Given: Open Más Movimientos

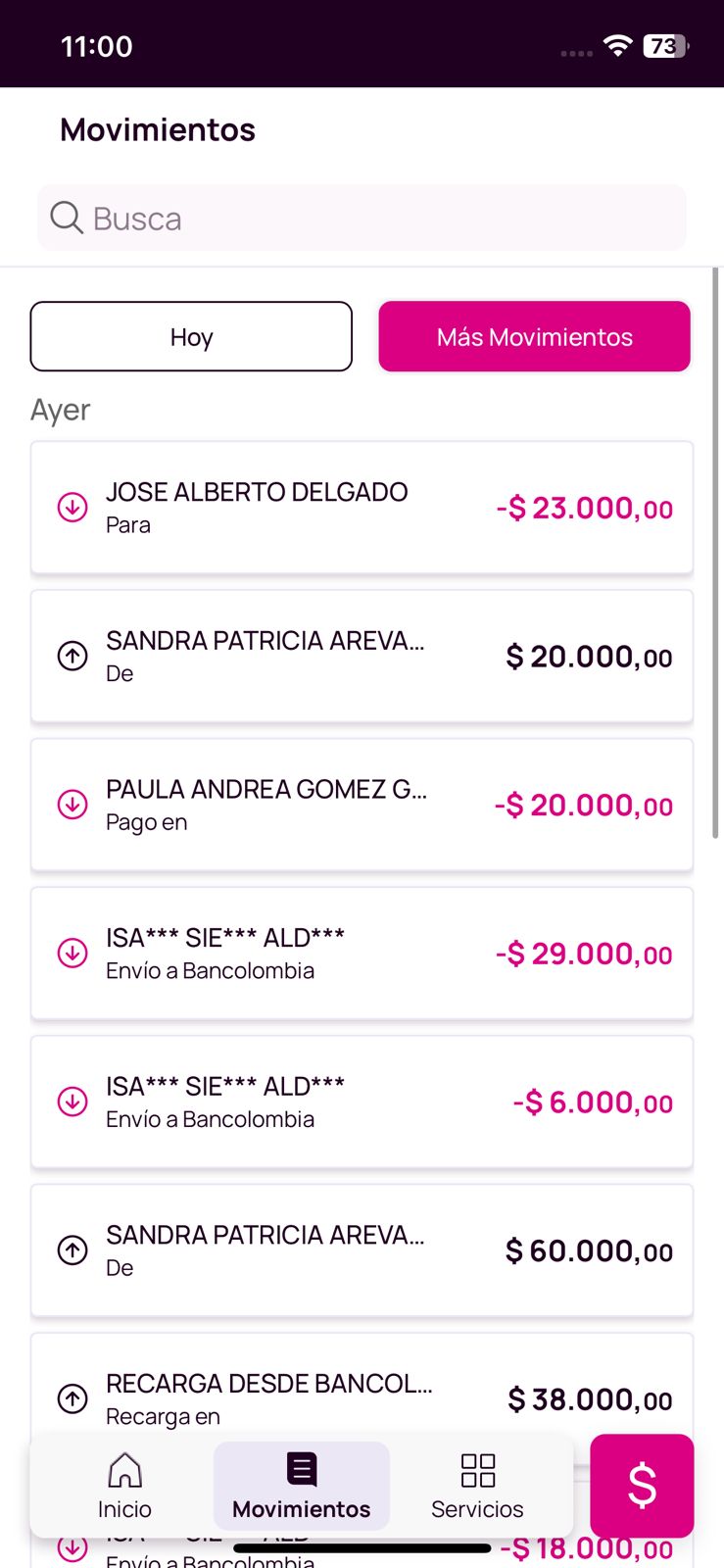Looking at the screenshot, I should pos(534,337).
